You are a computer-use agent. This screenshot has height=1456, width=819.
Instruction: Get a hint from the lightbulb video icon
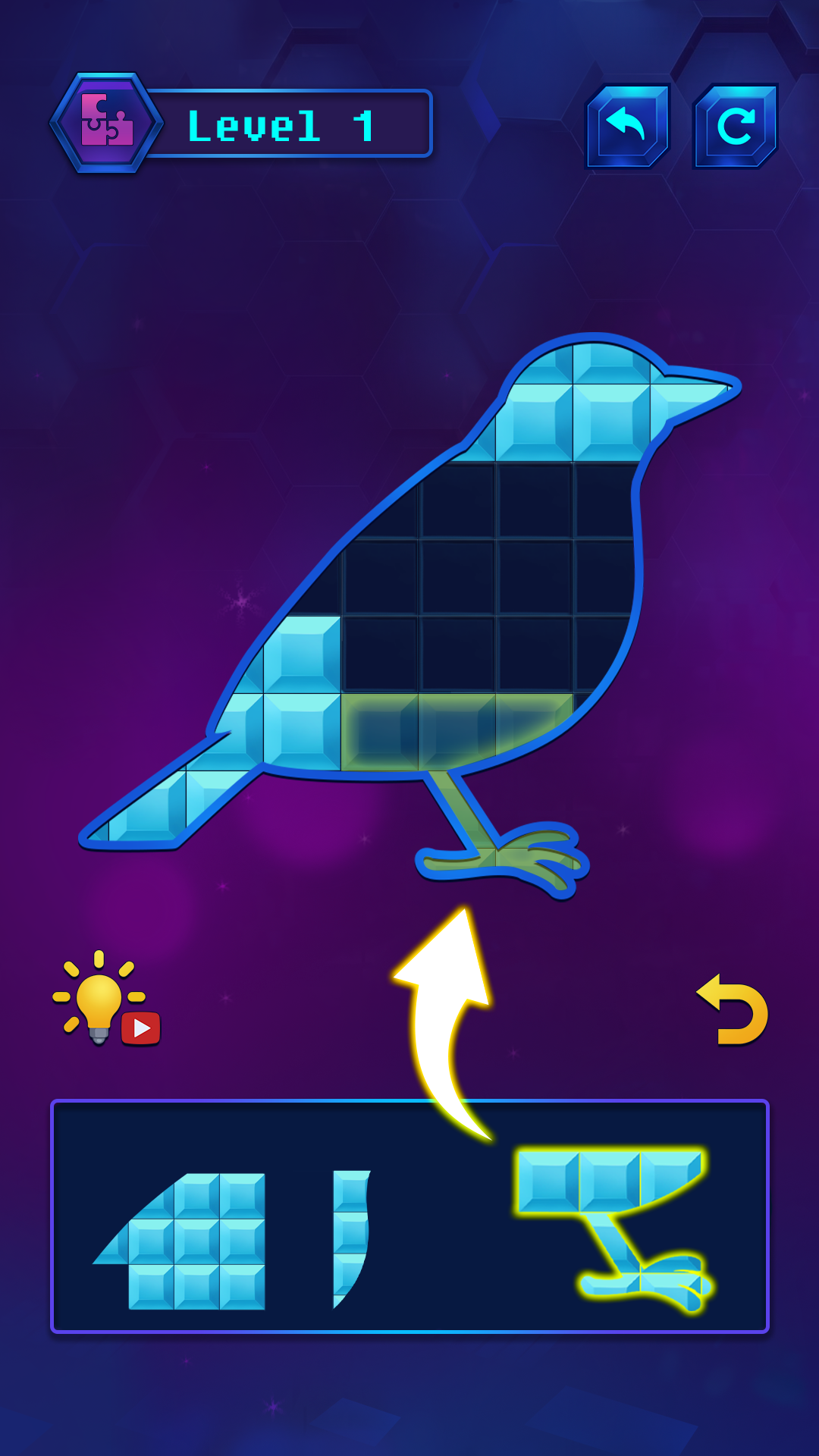[x=105, y=999]
